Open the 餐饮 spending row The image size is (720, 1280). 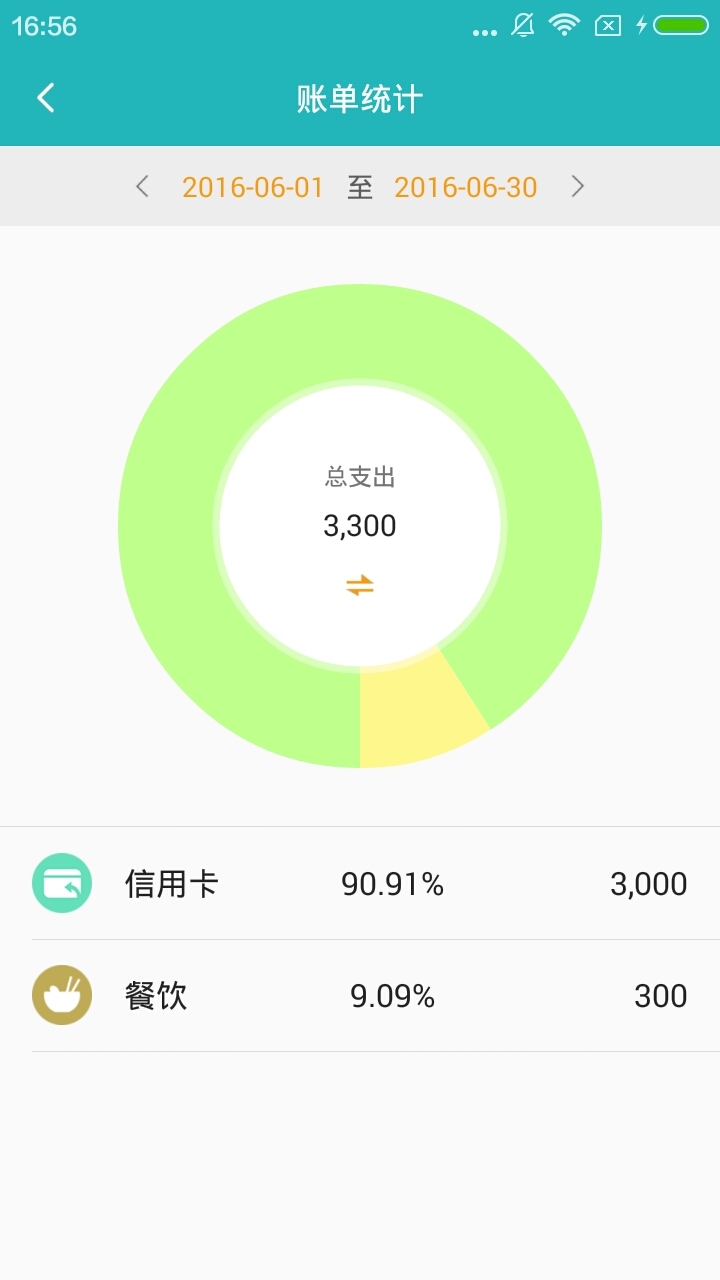point(360,996)
